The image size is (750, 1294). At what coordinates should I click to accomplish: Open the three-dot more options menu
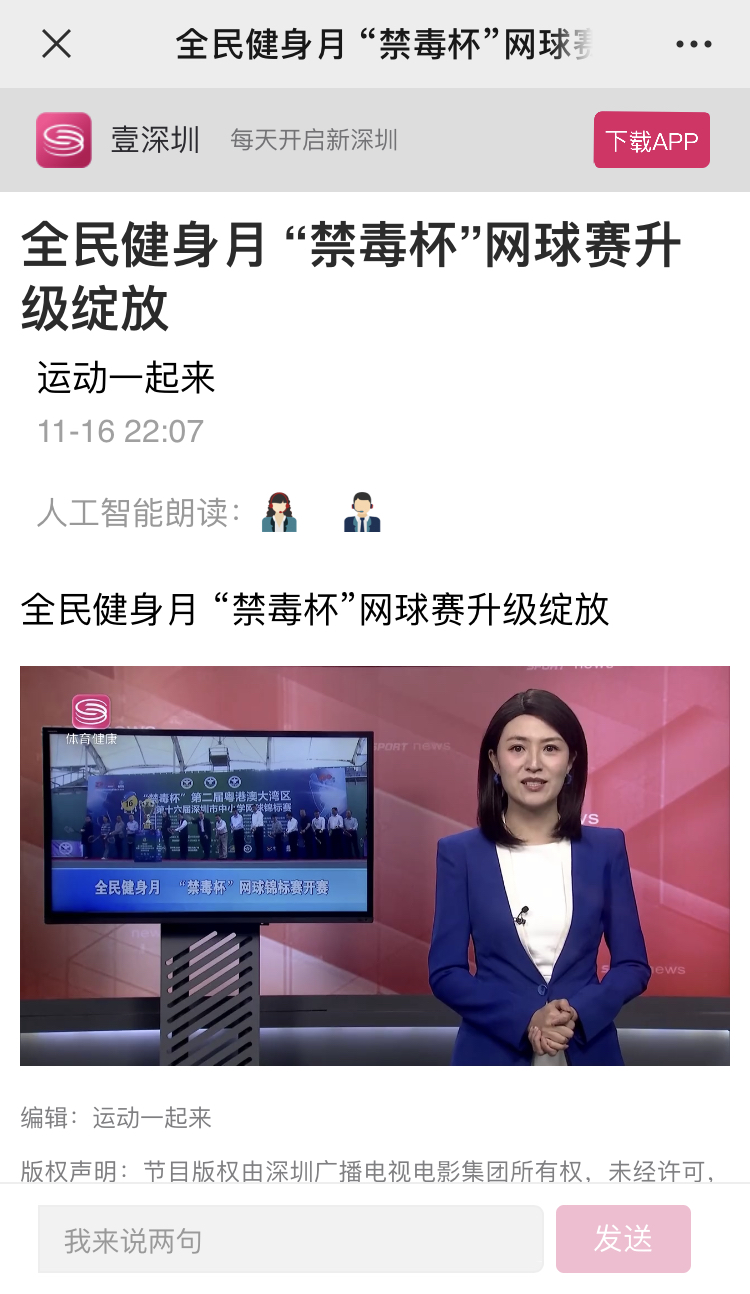click(693, 44)
